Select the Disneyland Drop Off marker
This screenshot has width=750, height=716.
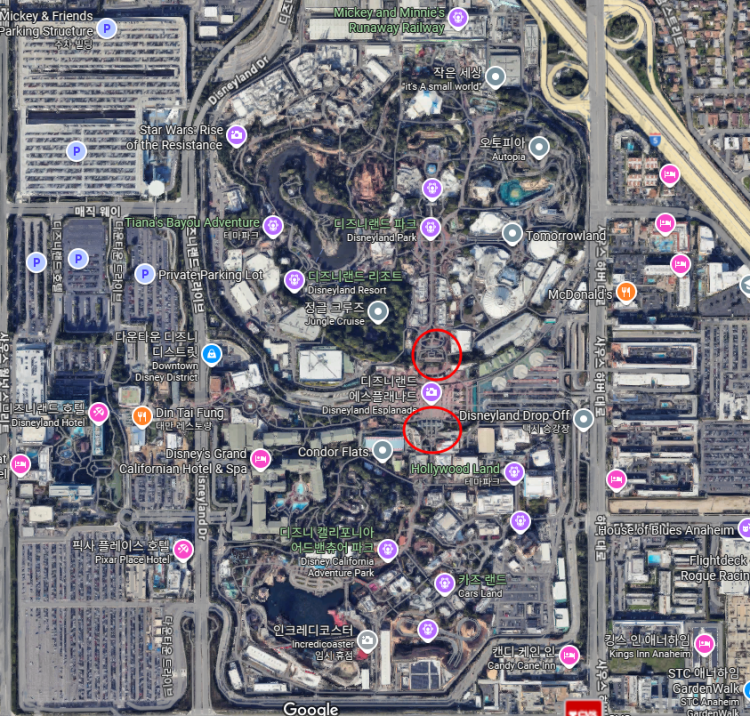(x=584, y=419)
